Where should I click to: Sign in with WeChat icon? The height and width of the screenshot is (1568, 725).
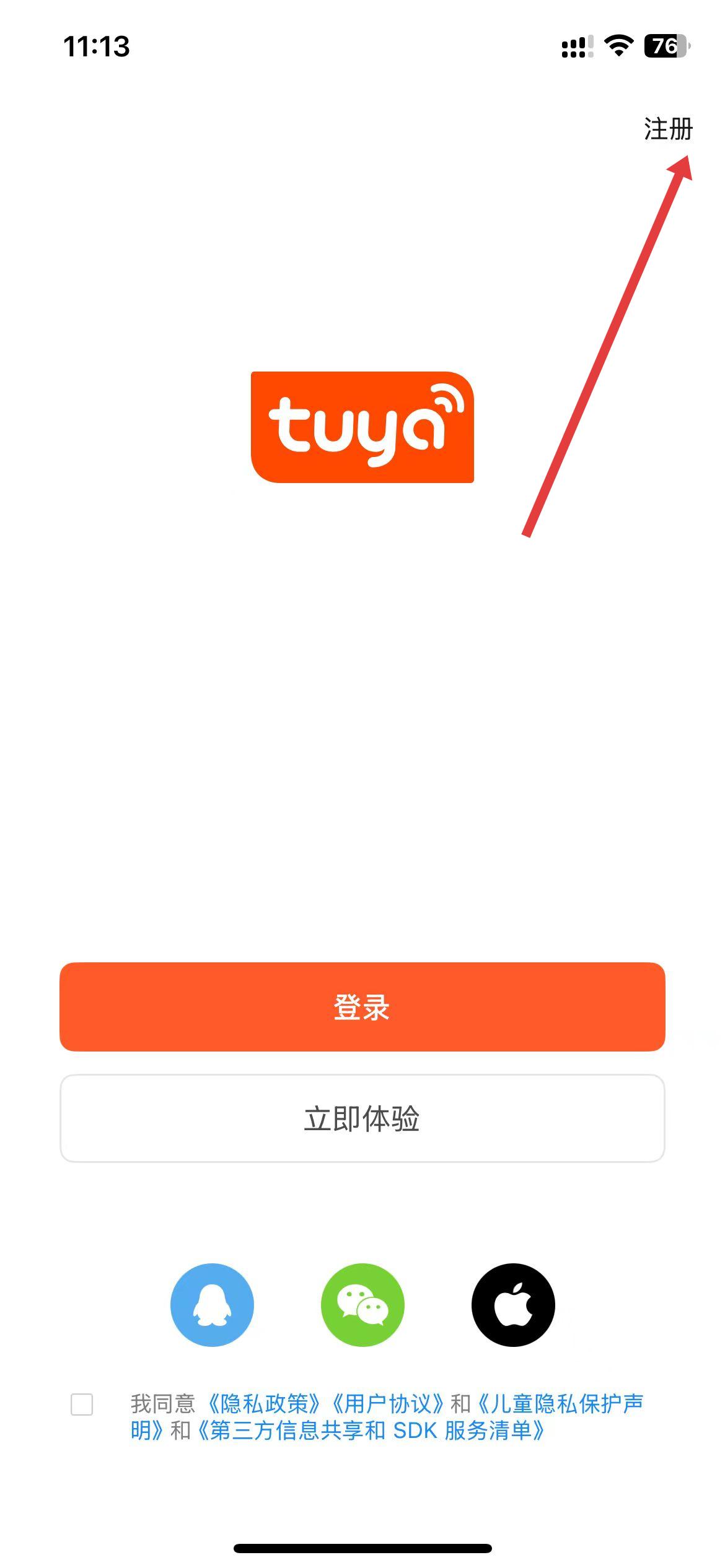[362, 1305]
